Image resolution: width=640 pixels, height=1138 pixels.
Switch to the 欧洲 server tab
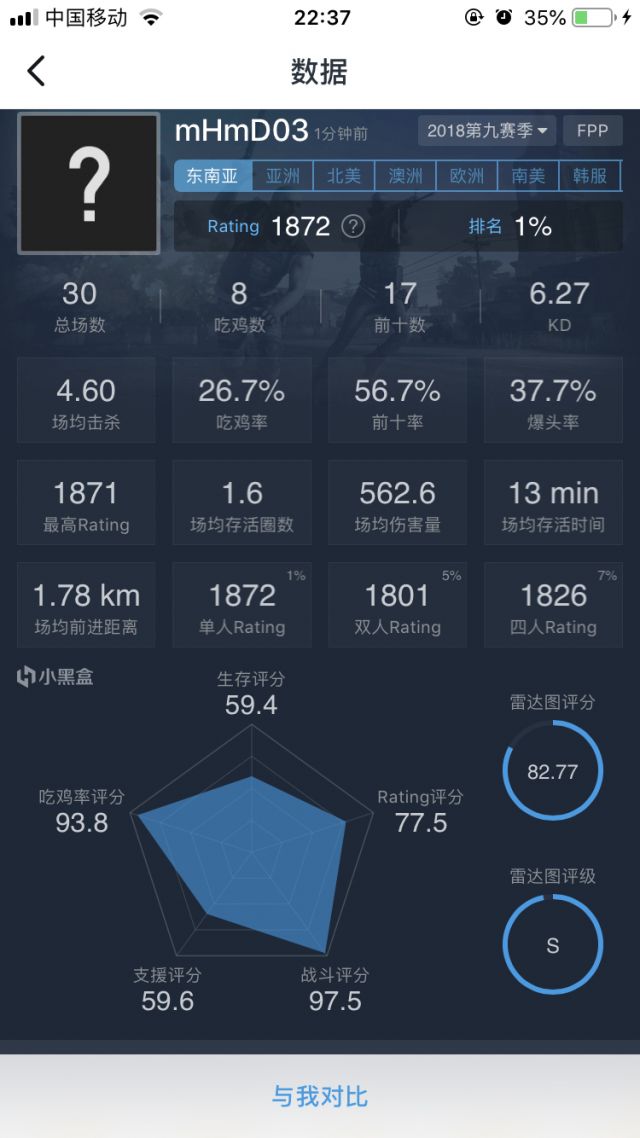467,176
